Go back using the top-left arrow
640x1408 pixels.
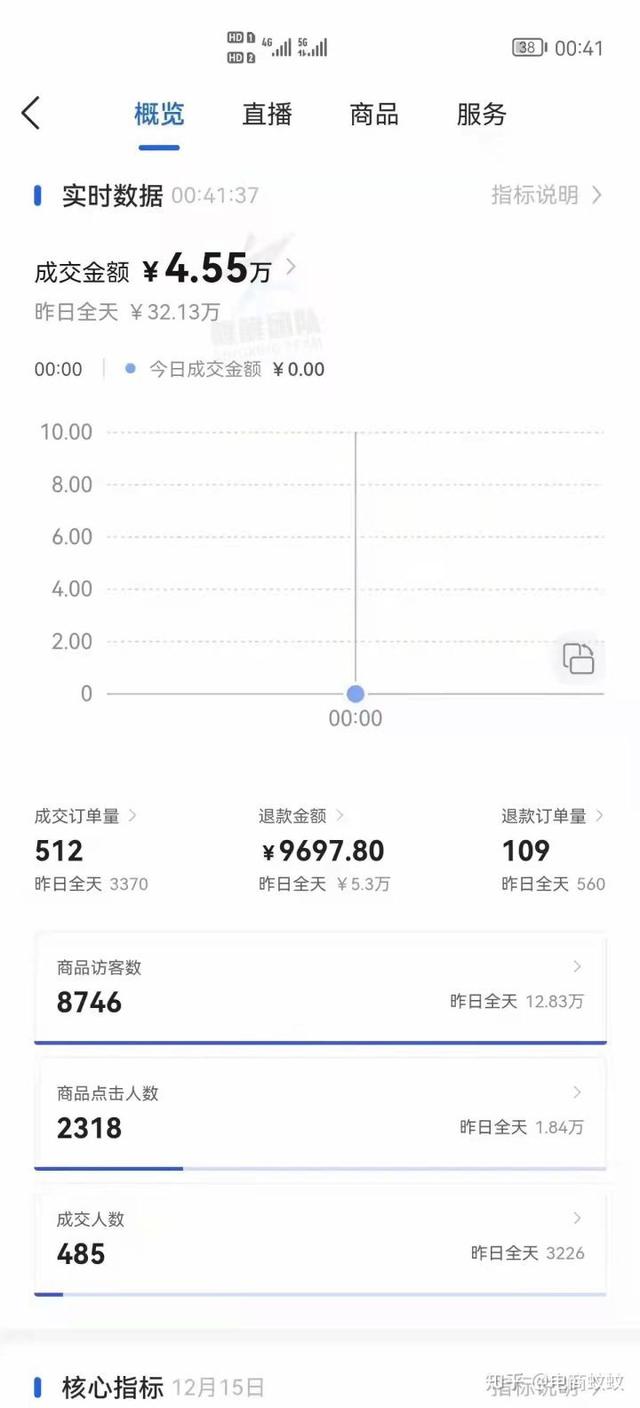[31, 114]
